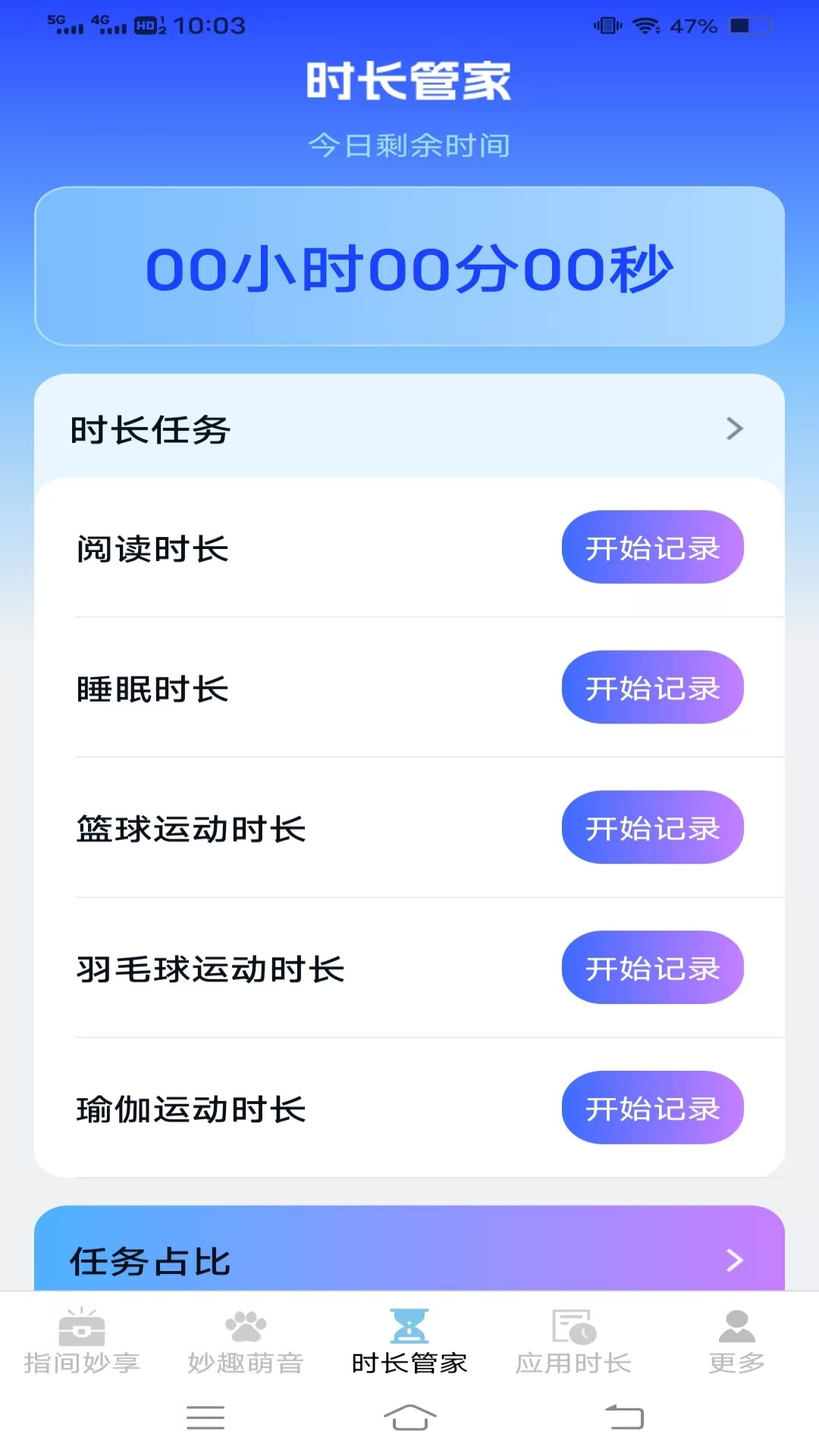Open recent apps with the menu button
Image resolution: width=819 pixels, height=1456 pixels.
205,1418
